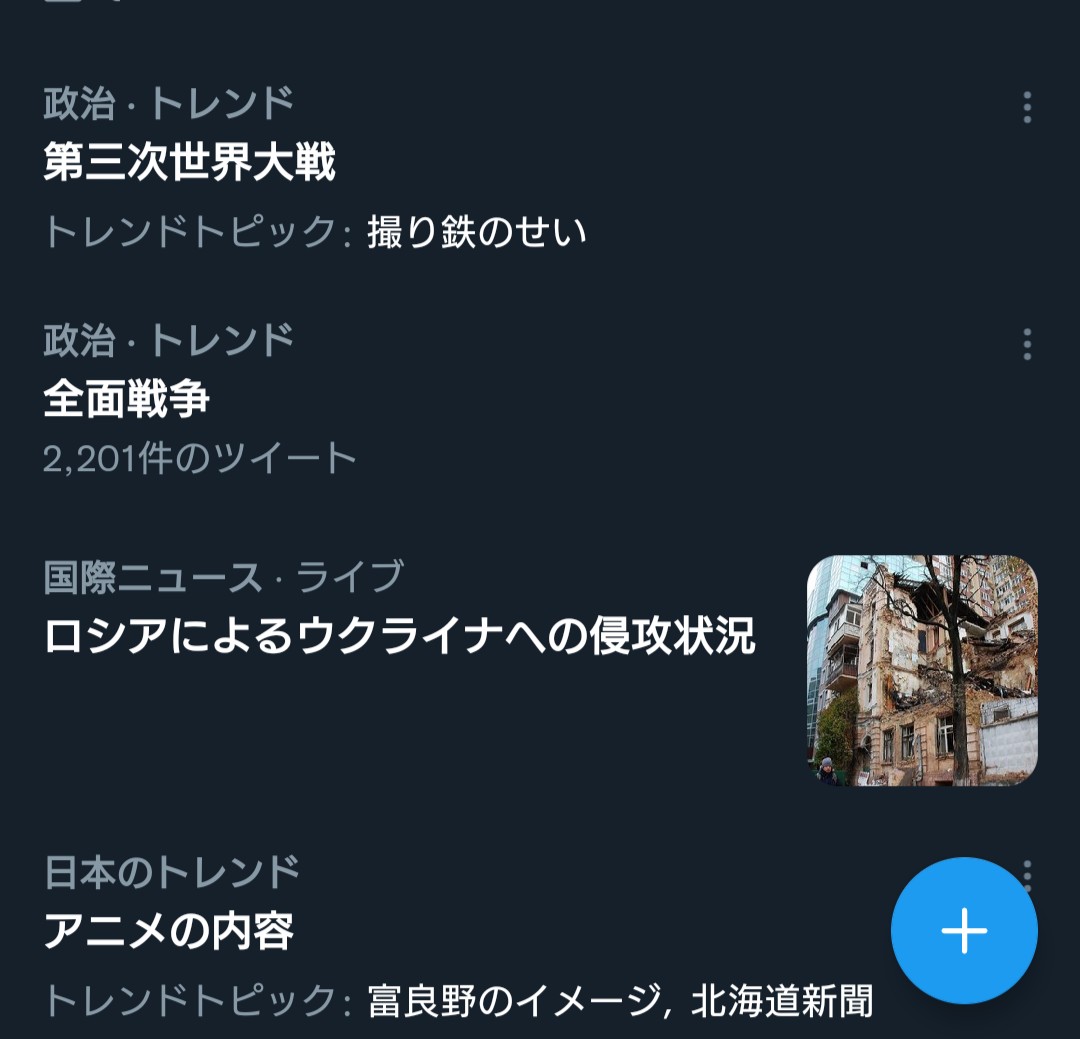
Task: Open more options for 全面戦争 trend
Action: click(x=1027, y=344)
